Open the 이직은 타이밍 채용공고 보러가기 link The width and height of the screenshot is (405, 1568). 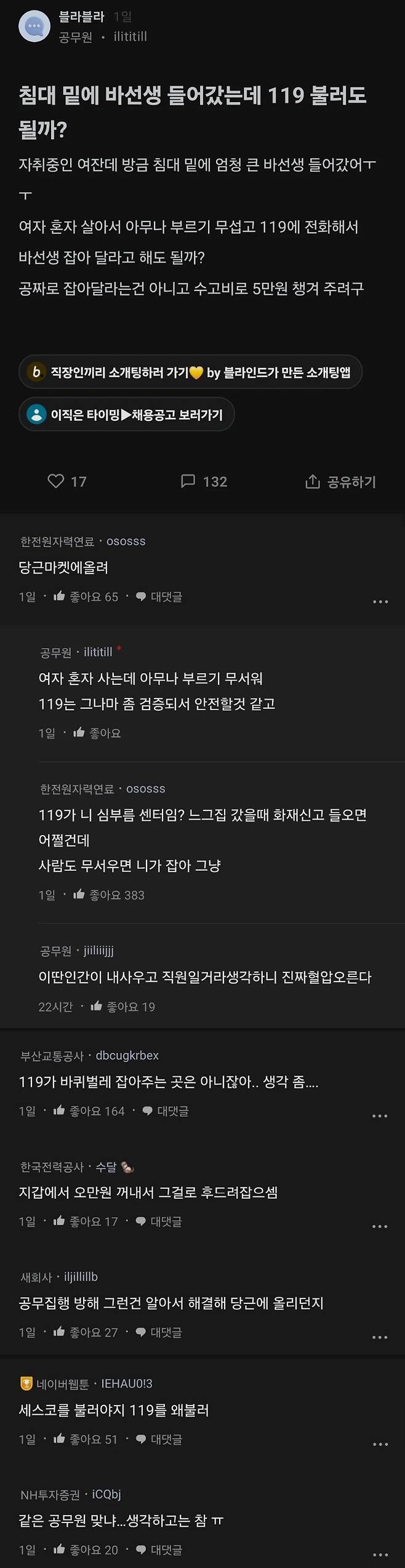(126, 415)
